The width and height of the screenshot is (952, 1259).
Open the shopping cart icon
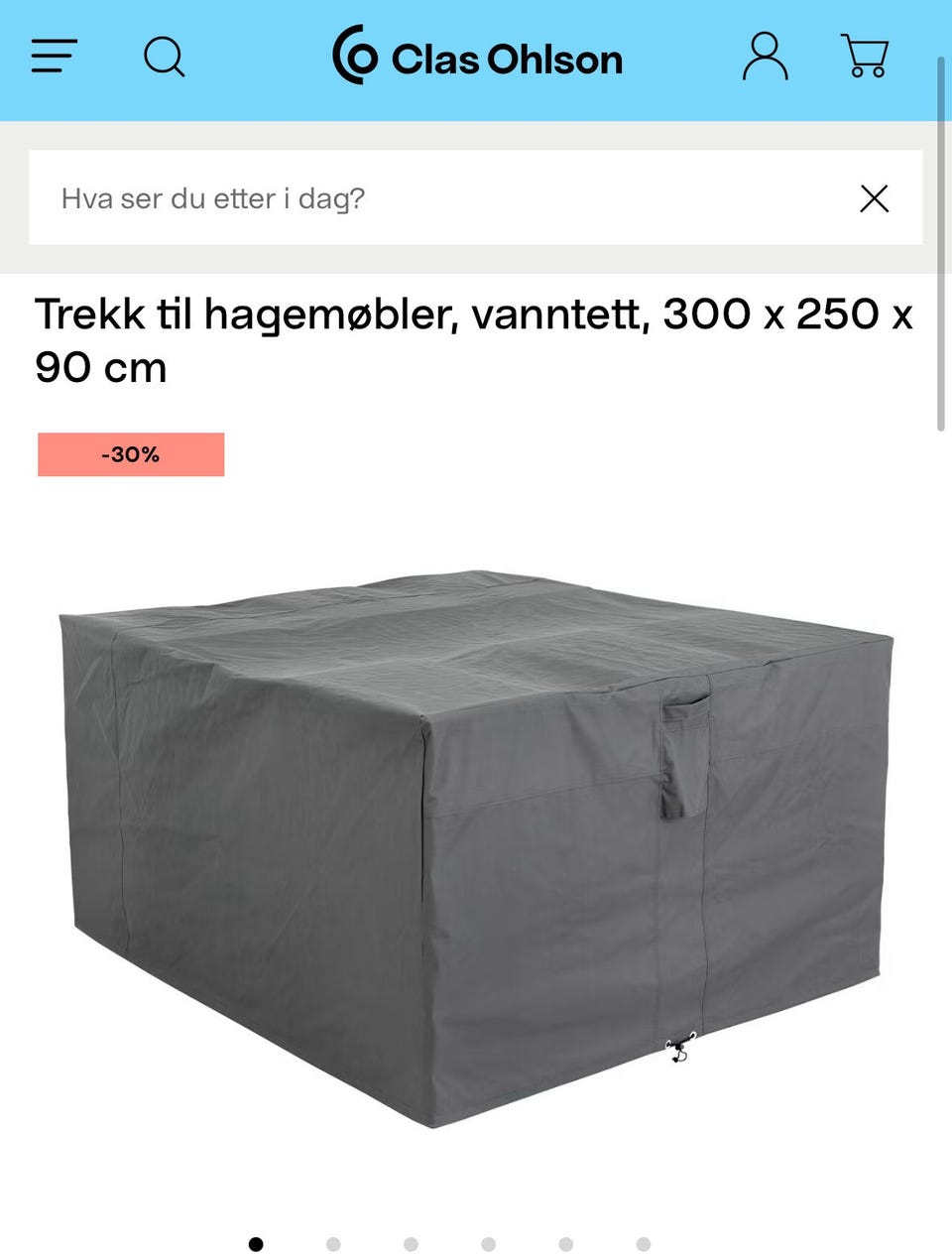tap(865, 58)
